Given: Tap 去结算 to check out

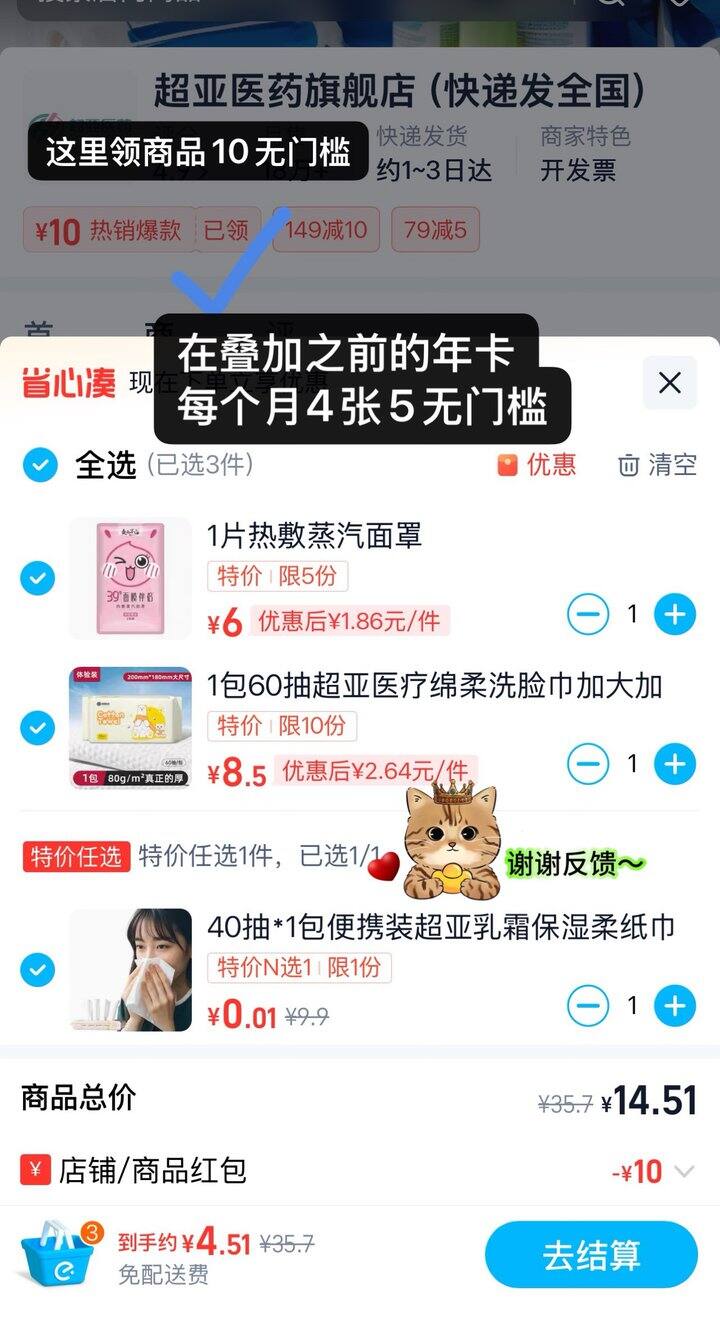Looking at the screenshot, I should (591, 1255).
